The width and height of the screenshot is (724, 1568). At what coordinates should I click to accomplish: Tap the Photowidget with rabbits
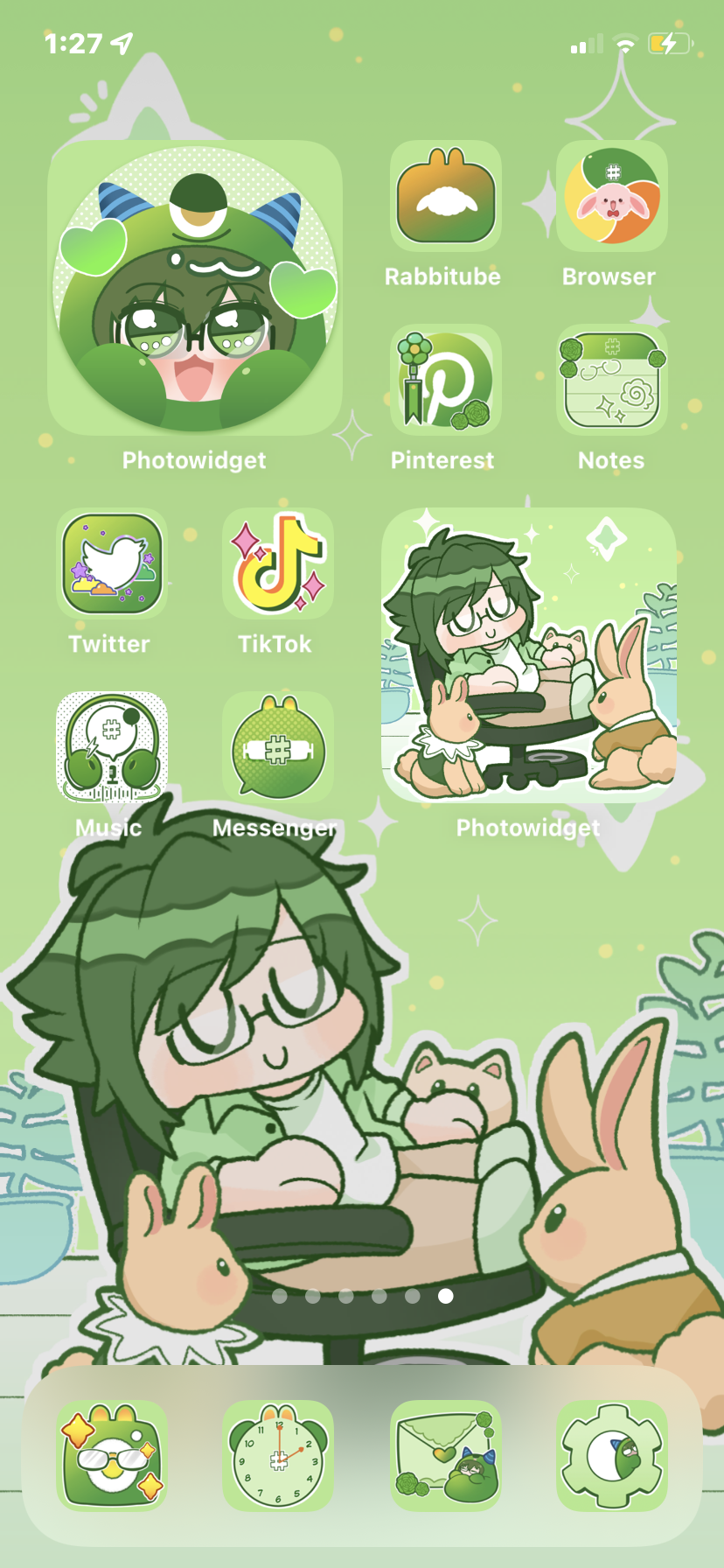529,656
